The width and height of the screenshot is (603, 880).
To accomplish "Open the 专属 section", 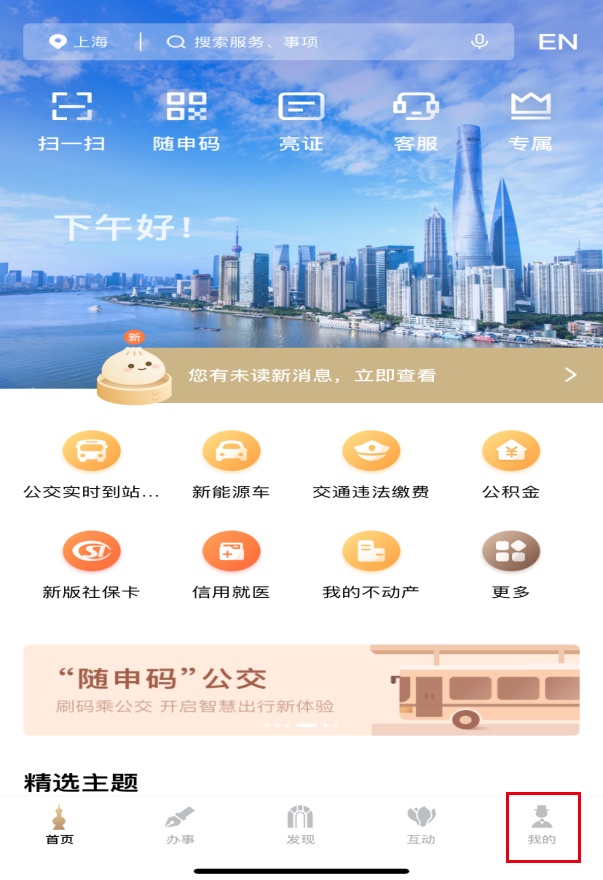I will point(530,120).
